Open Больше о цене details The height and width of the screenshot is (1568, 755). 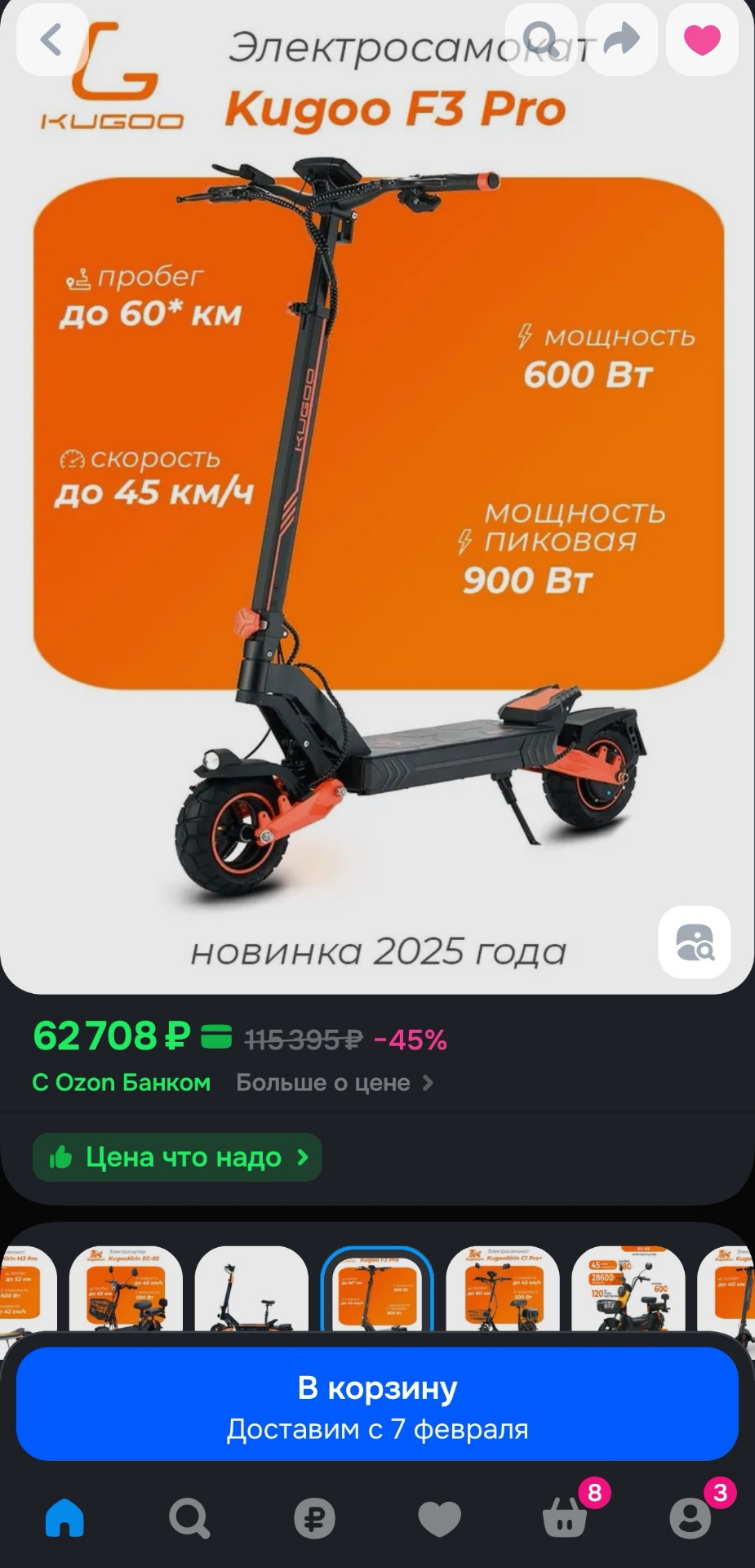[x=335, y=1083]
